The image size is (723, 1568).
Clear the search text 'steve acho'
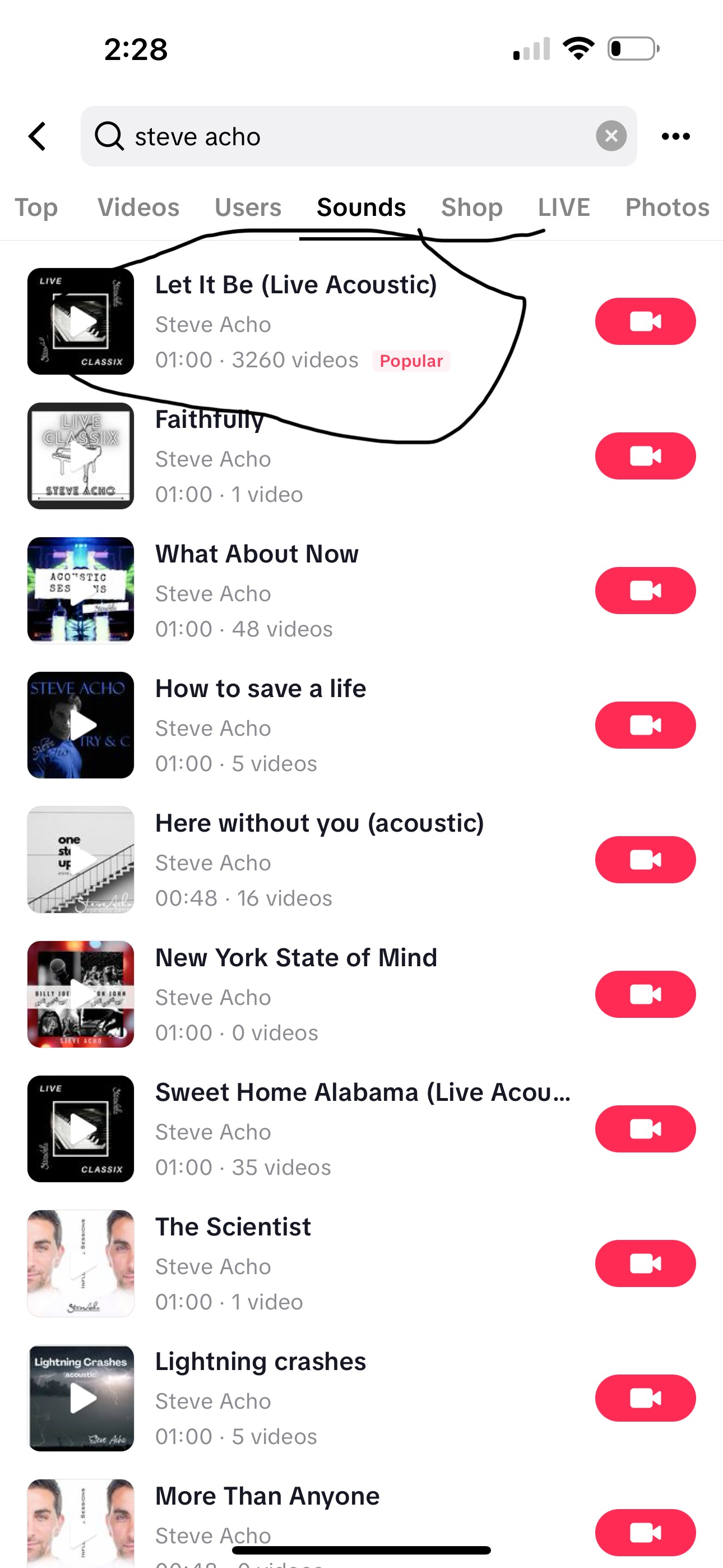(611, 136)
